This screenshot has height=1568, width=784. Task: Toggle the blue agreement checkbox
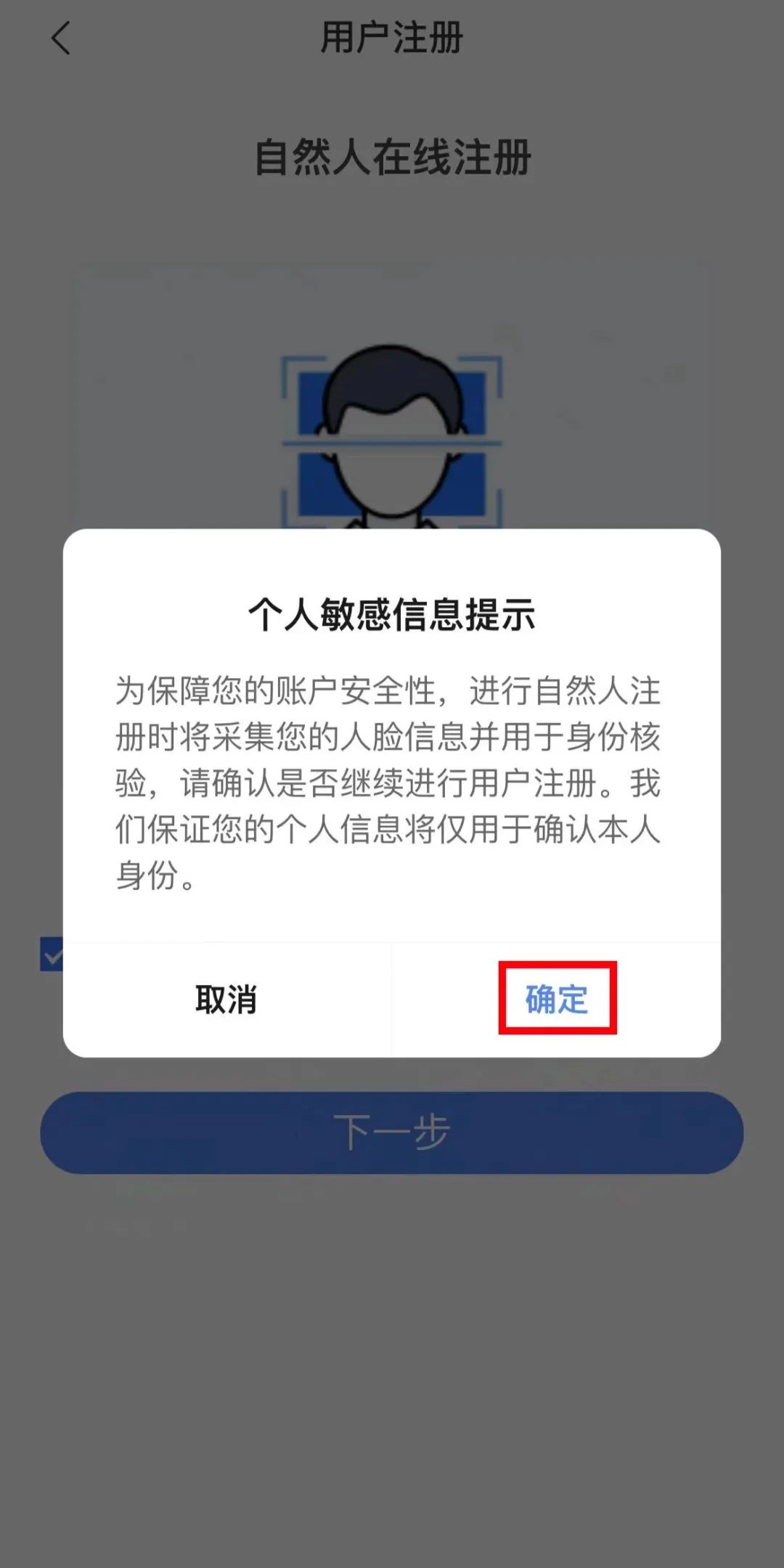[52, 954]
